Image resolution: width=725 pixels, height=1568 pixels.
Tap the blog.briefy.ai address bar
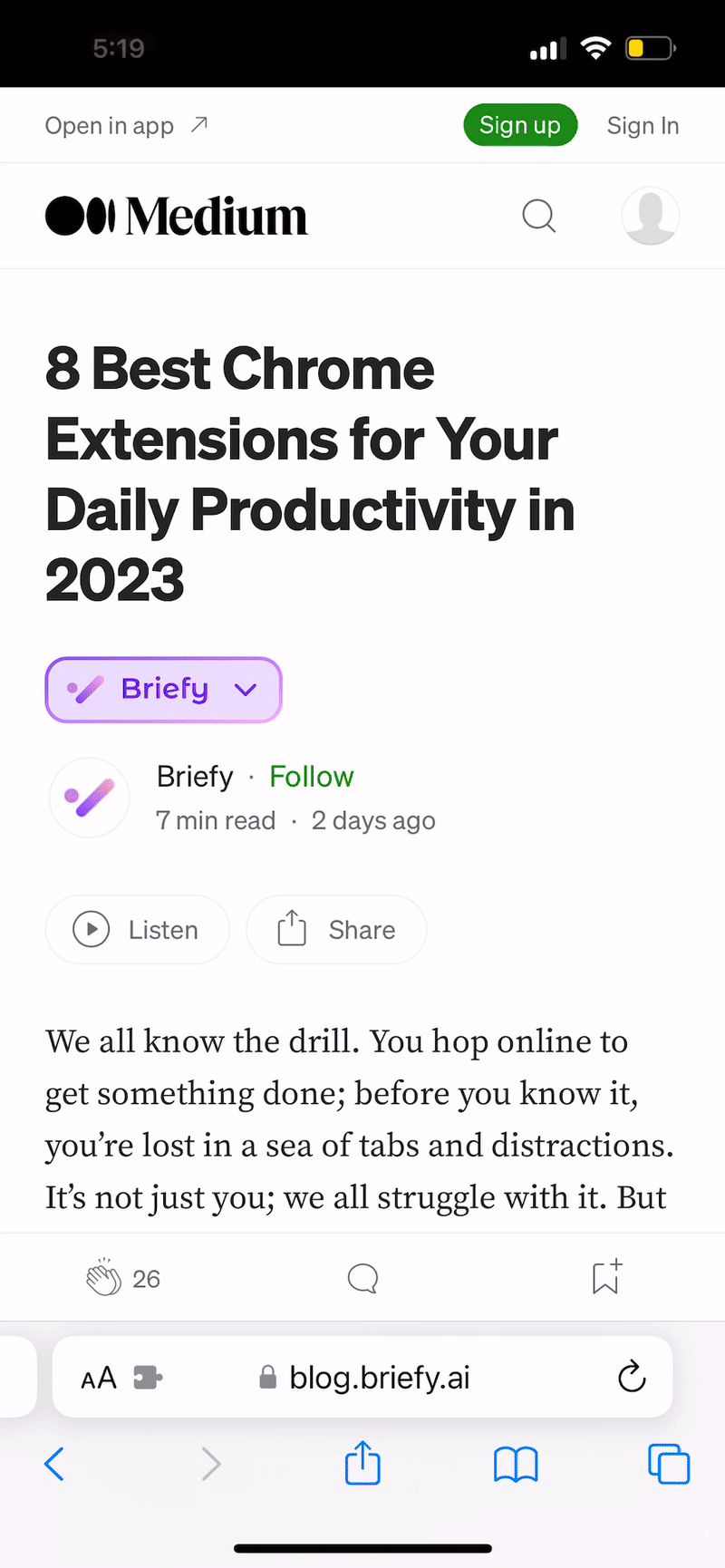tap(379, 1378)
